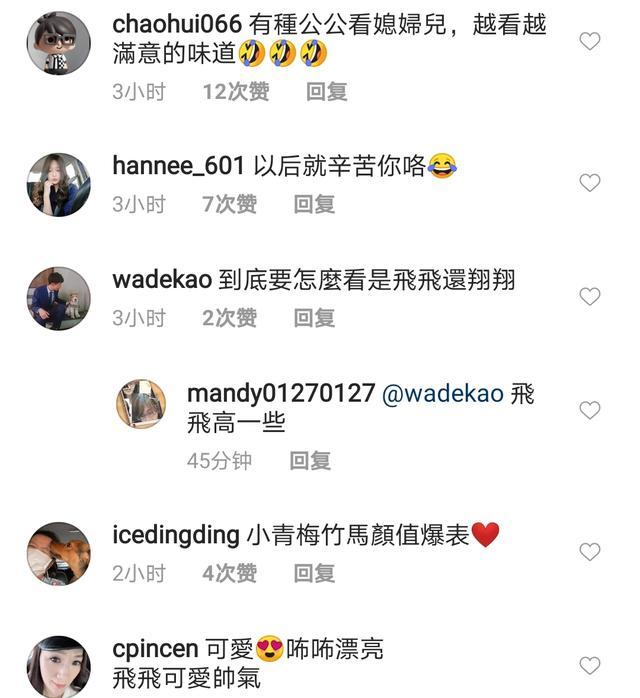
Task: Reply to hannee_601's comment
Action: tap(313, 204)
